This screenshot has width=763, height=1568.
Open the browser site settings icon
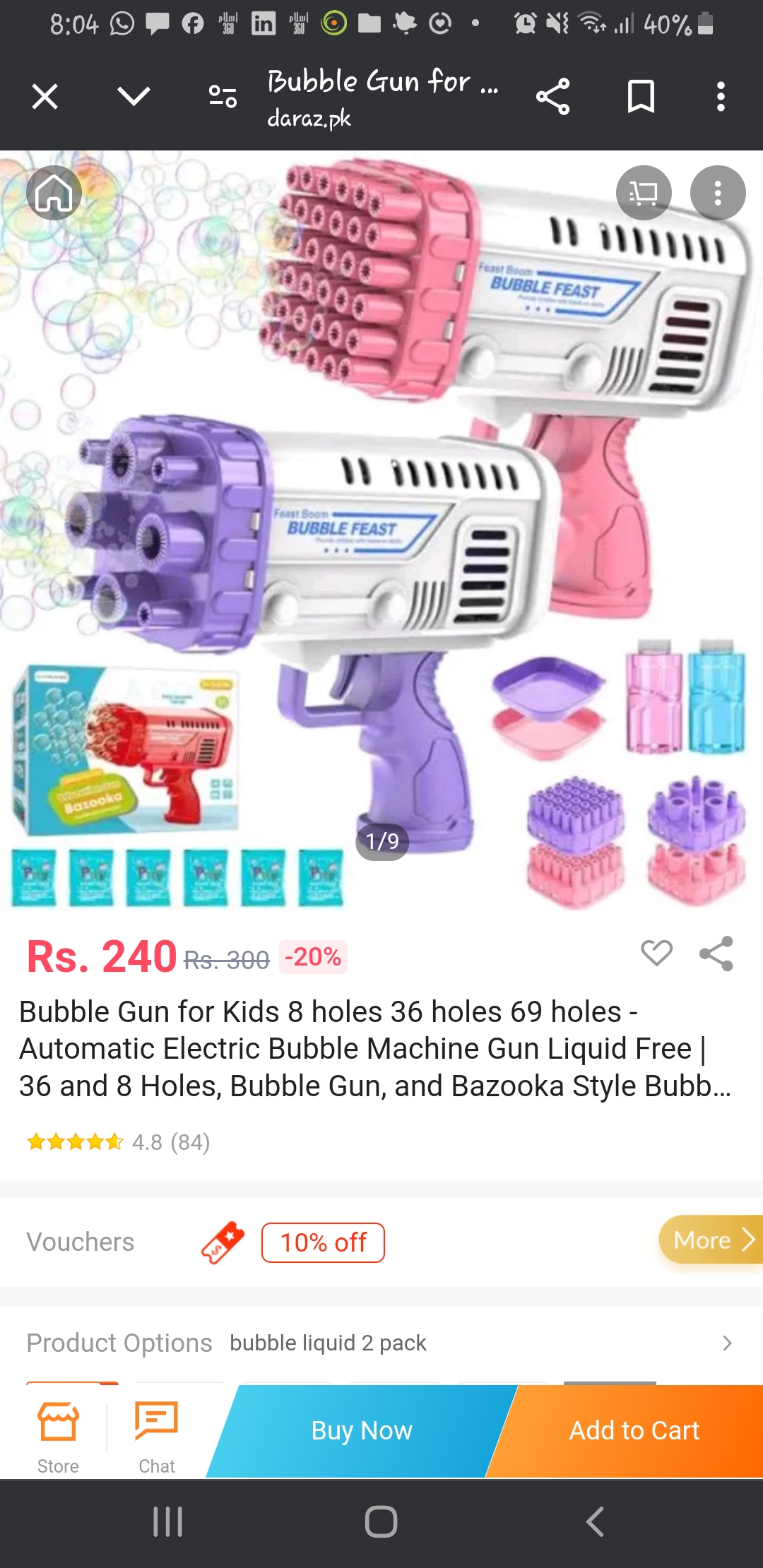click(x=223, y=96)
